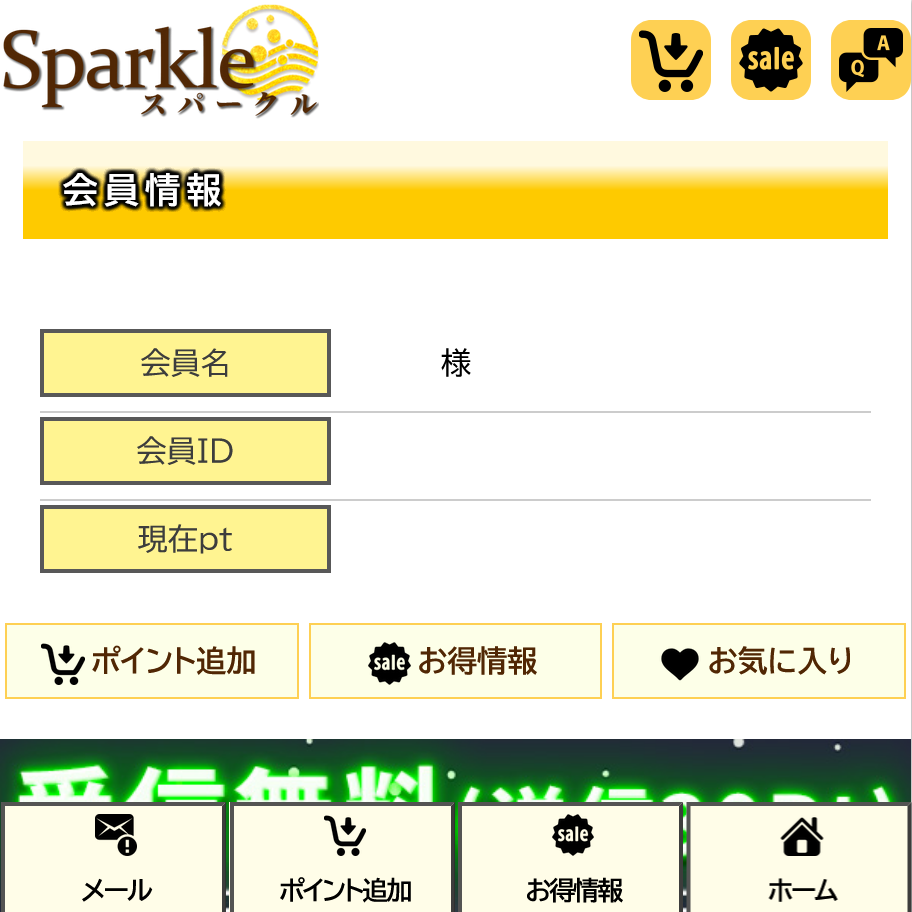Open the sale badge icon at top
The image size is (912, 912).
click(770, 60)
